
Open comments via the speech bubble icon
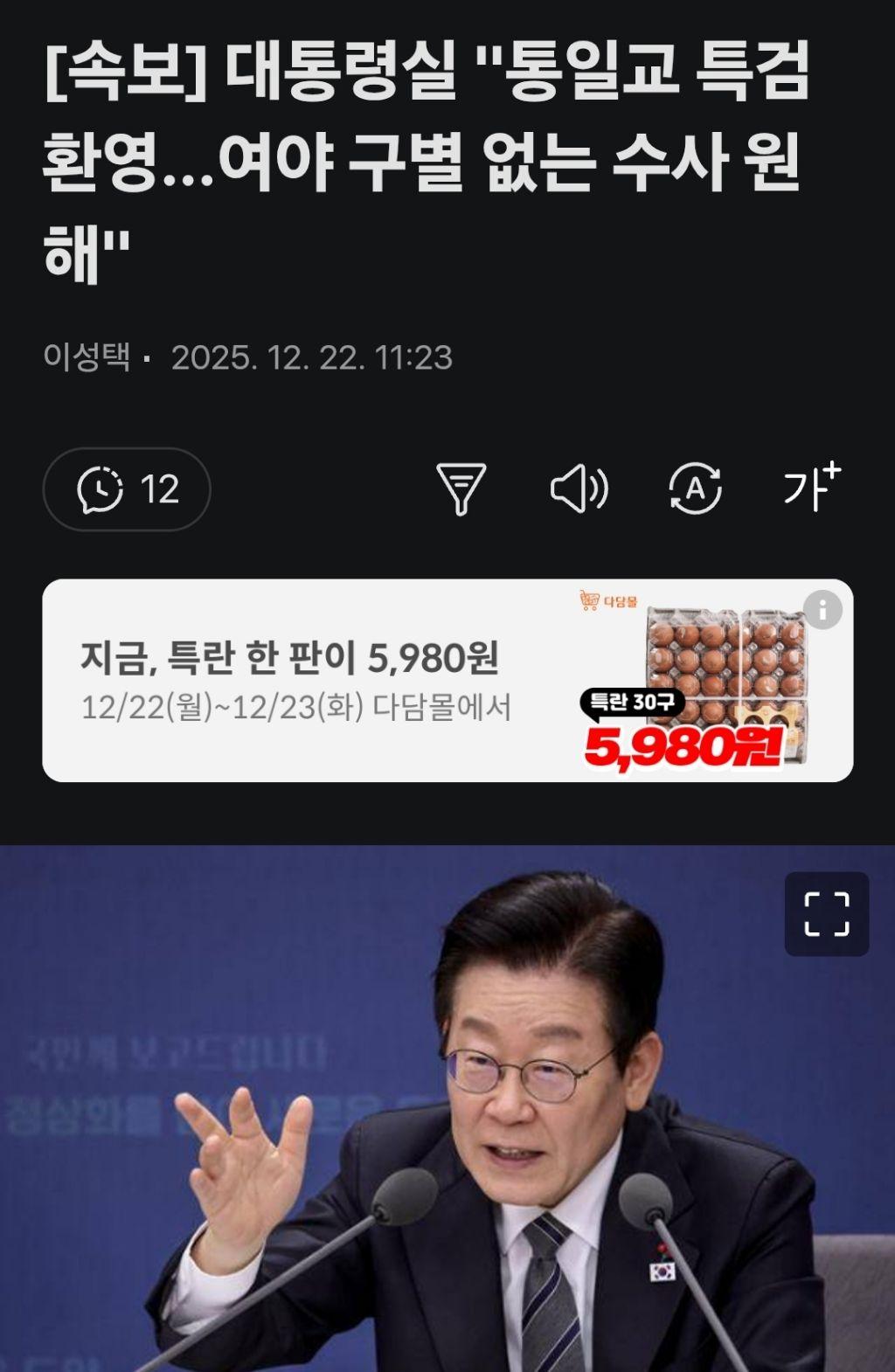pos(101,491)
